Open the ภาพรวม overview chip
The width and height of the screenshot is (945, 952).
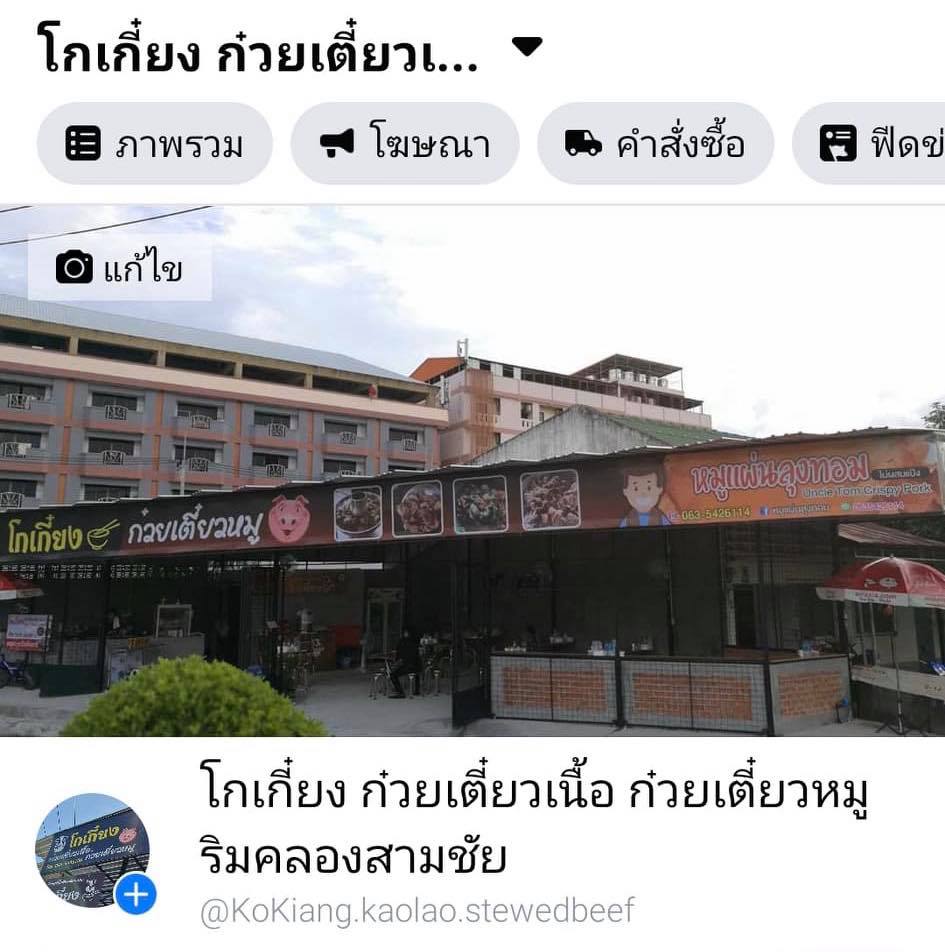155,144
